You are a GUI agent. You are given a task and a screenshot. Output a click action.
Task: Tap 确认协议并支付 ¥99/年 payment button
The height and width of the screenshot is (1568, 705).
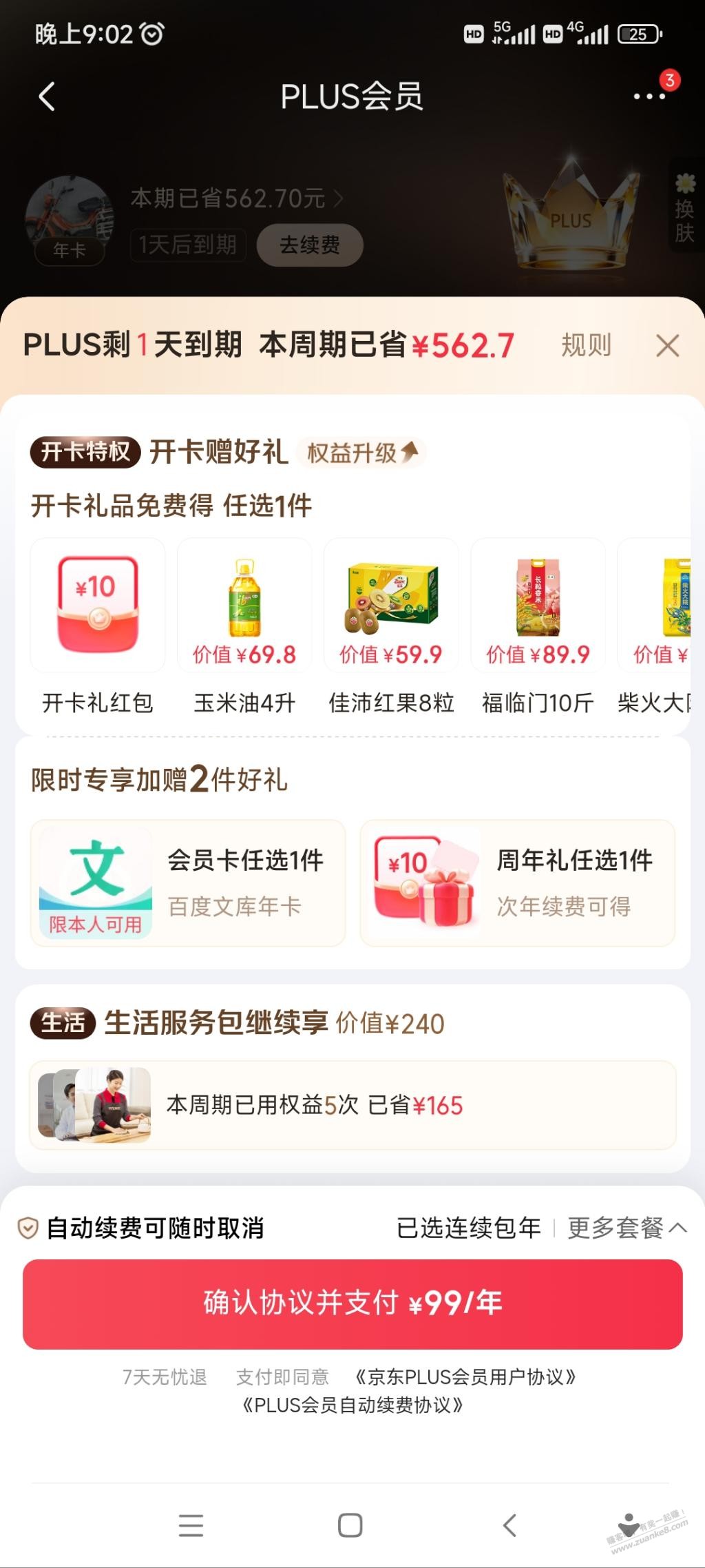point(352,1301)
